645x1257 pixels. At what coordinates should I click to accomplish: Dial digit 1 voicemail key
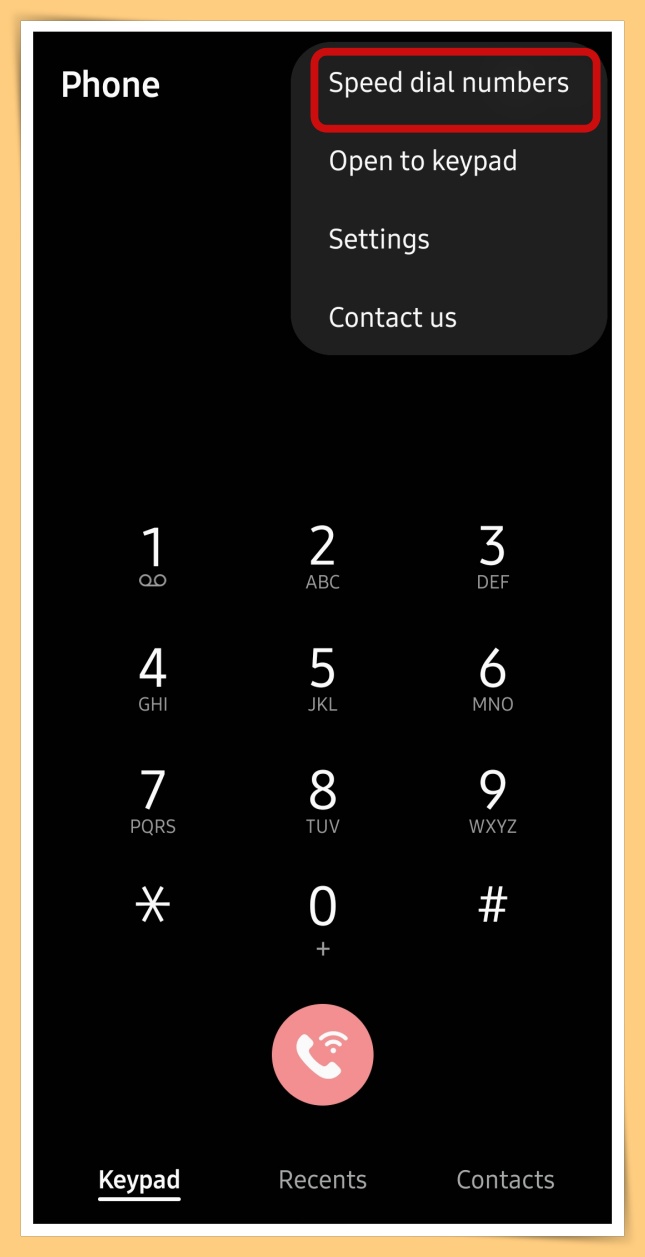[152, 557]
